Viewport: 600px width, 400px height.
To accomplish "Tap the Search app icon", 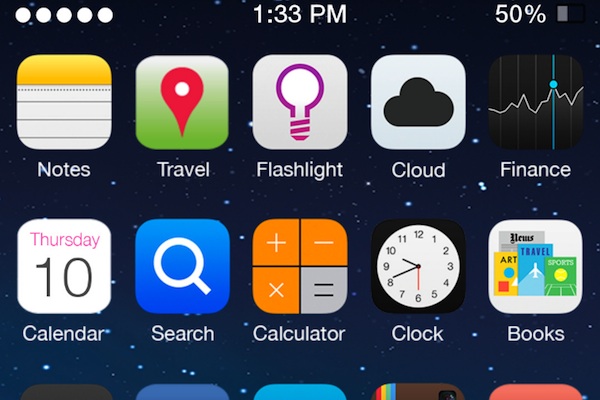I will 182,266.
